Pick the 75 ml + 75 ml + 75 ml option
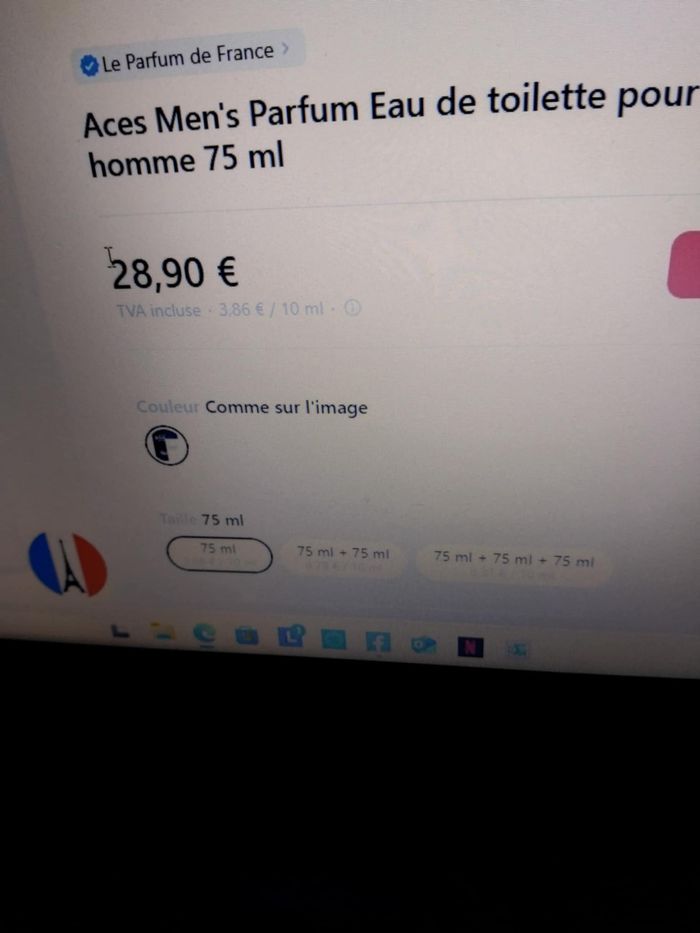 513,562
